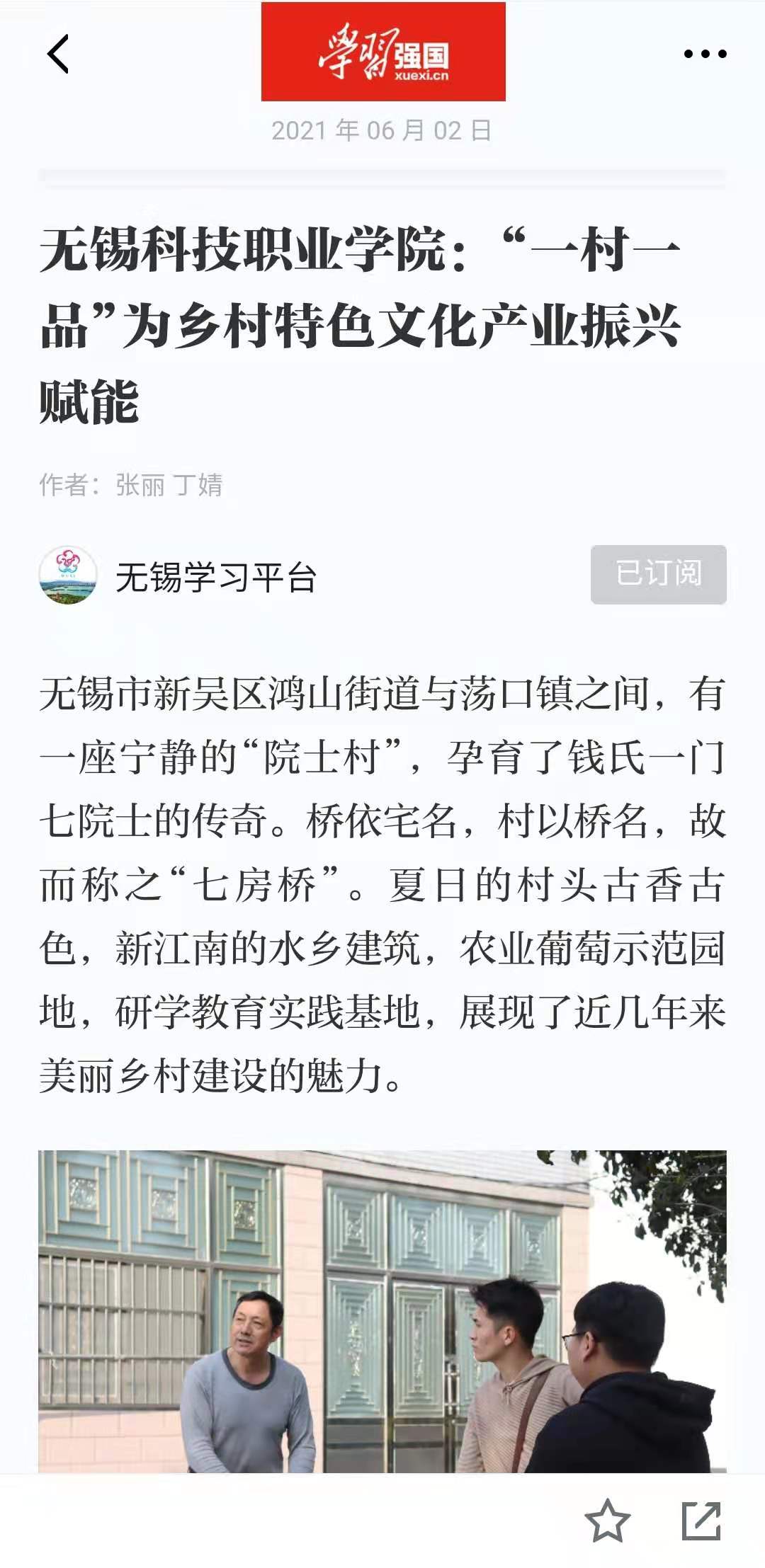Viewport: 765px width, 1568px height.
Task: Go back using the top arrow
Action: click(58, 54)
